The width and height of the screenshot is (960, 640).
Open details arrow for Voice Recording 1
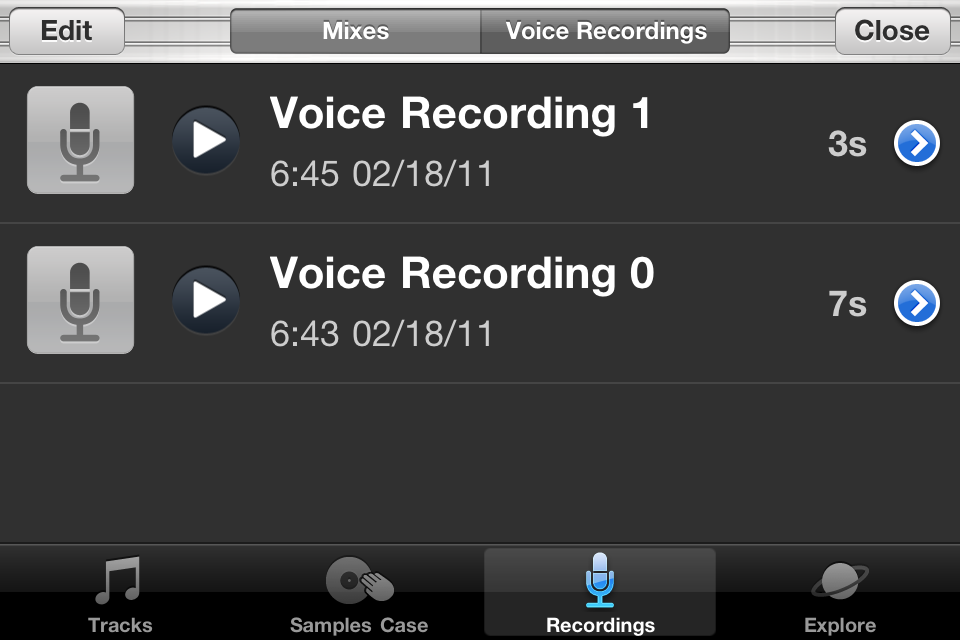[916, 144]
